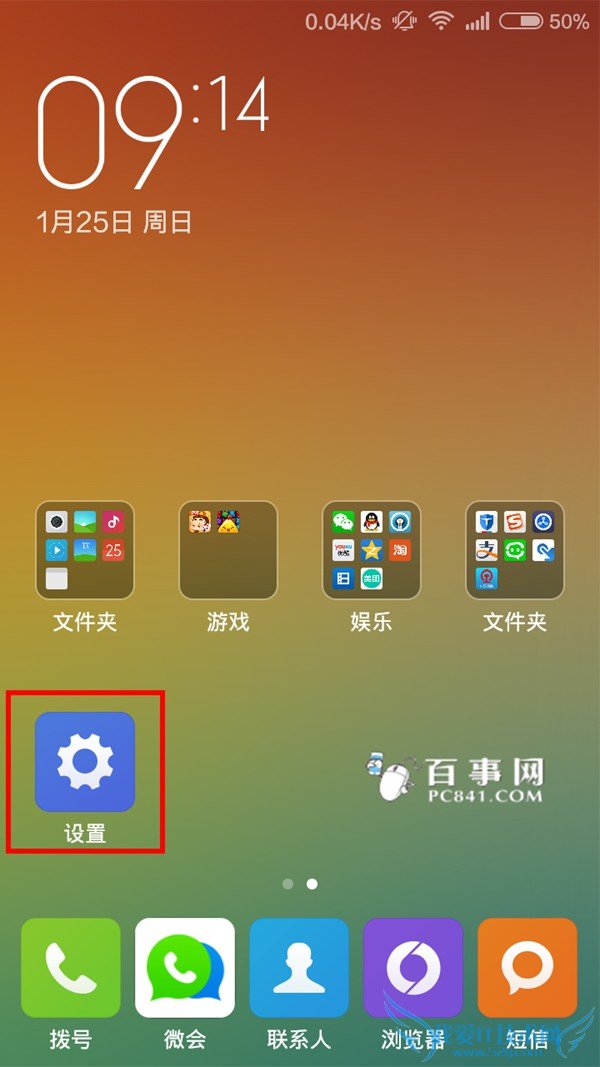Open the 微会 app
The image size is (600, 1067).
pos(185,967)
